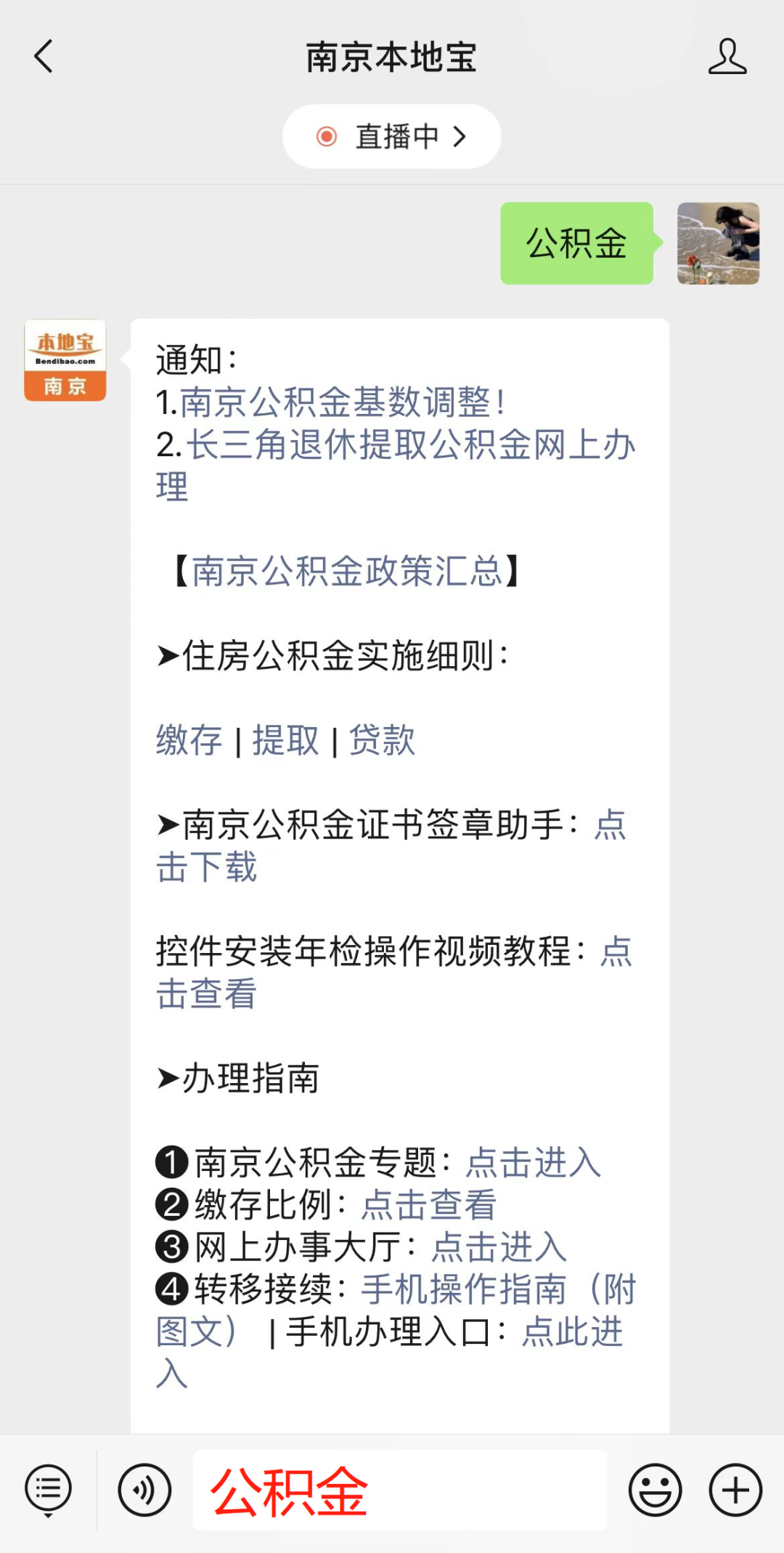Enter 南京公积金专题 via 点击进入
Screen dimensions: 784x1553
pyautogui.click(x=531, y=1163)
